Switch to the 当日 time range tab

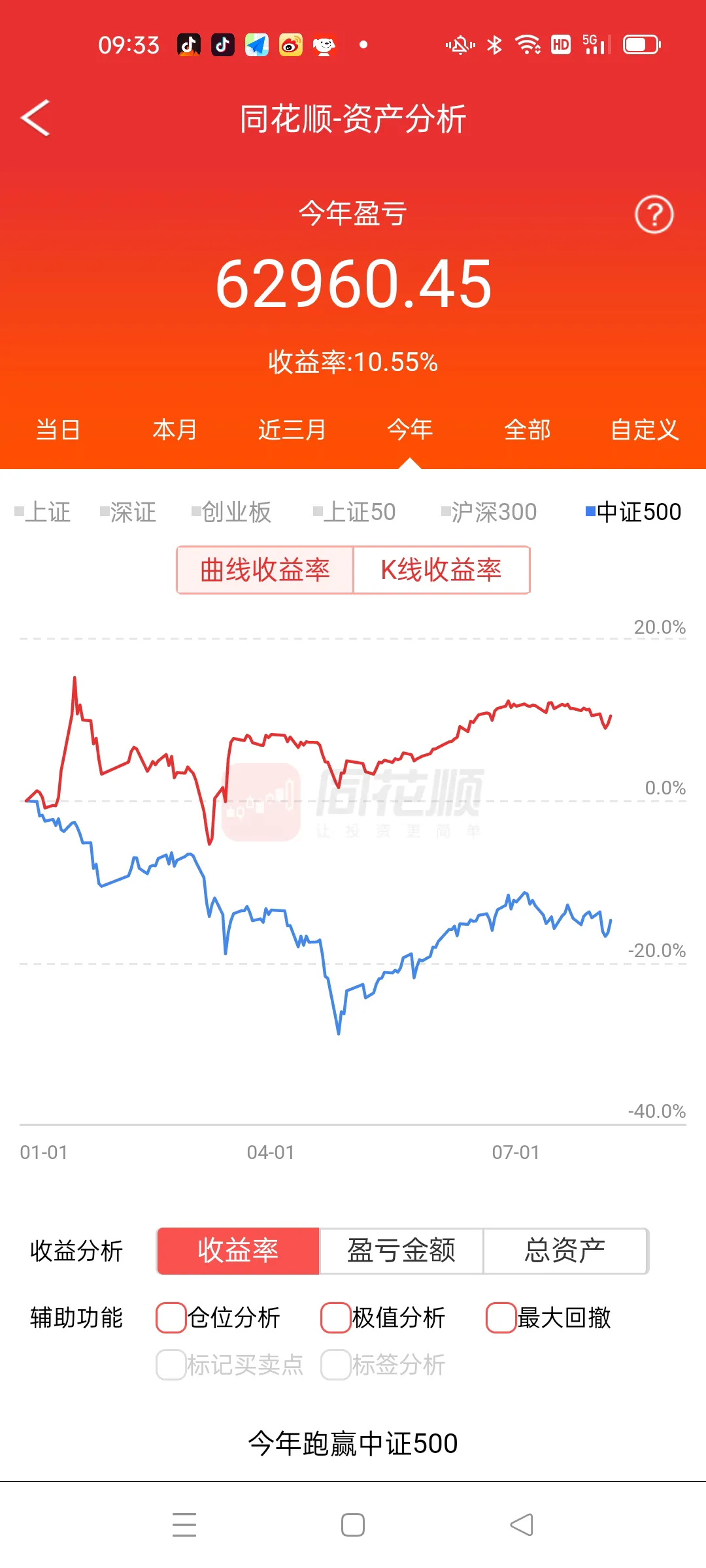click(x=58, y=430)
